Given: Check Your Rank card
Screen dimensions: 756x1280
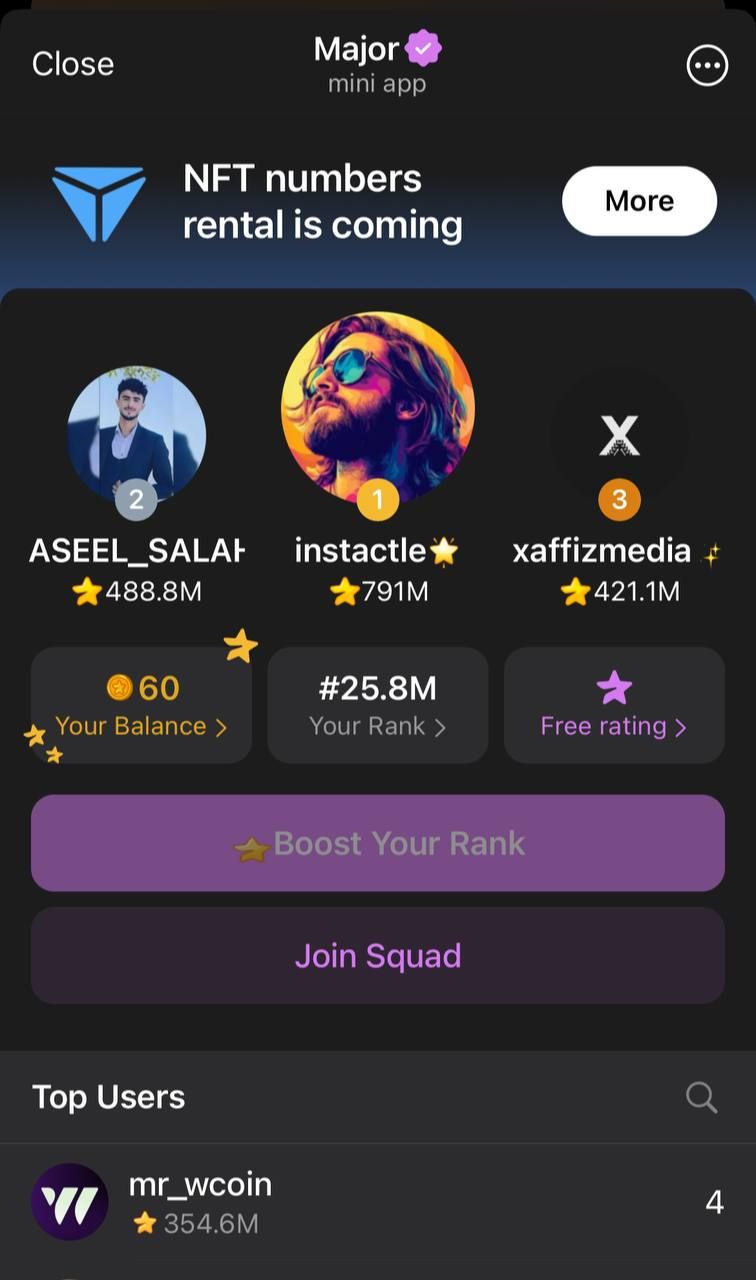Looking at the screenshot, I should [x=377, y=706].
